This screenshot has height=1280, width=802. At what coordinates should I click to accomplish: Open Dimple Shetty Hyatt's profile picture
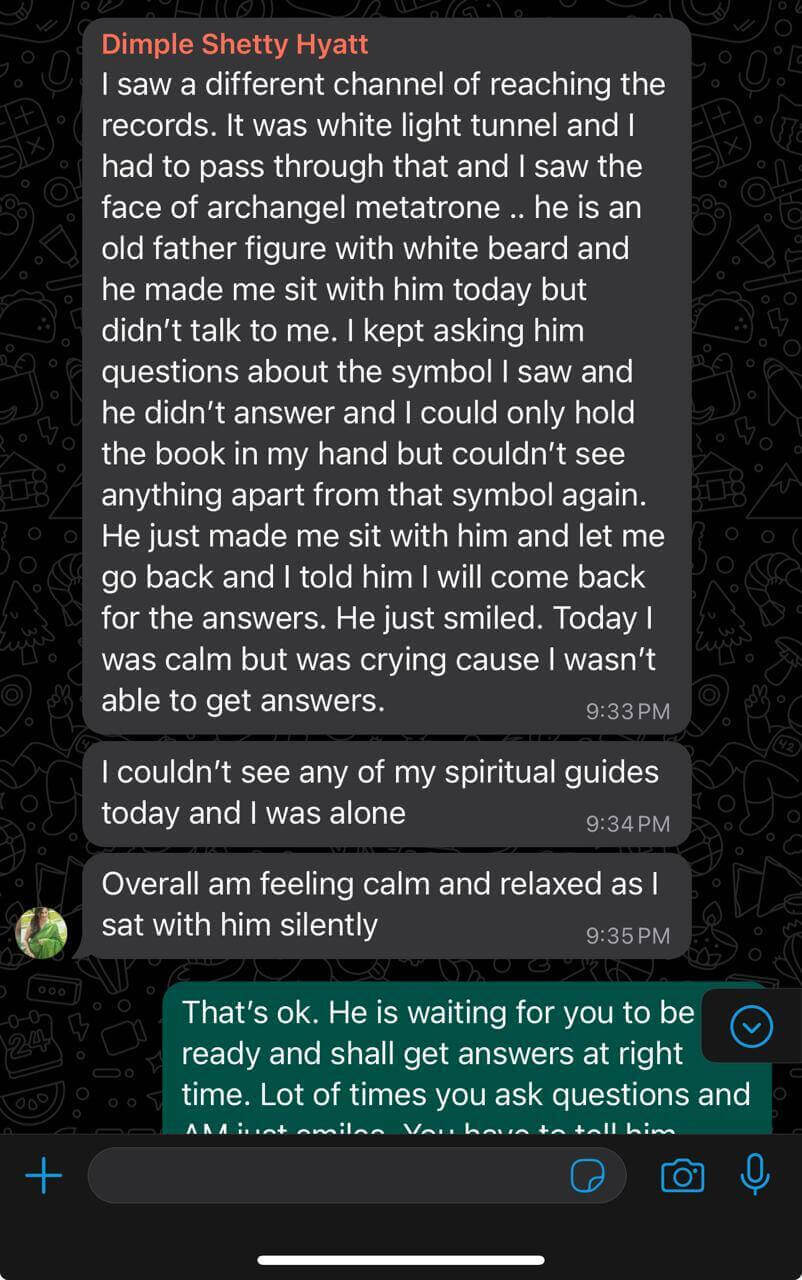[41, 931]
